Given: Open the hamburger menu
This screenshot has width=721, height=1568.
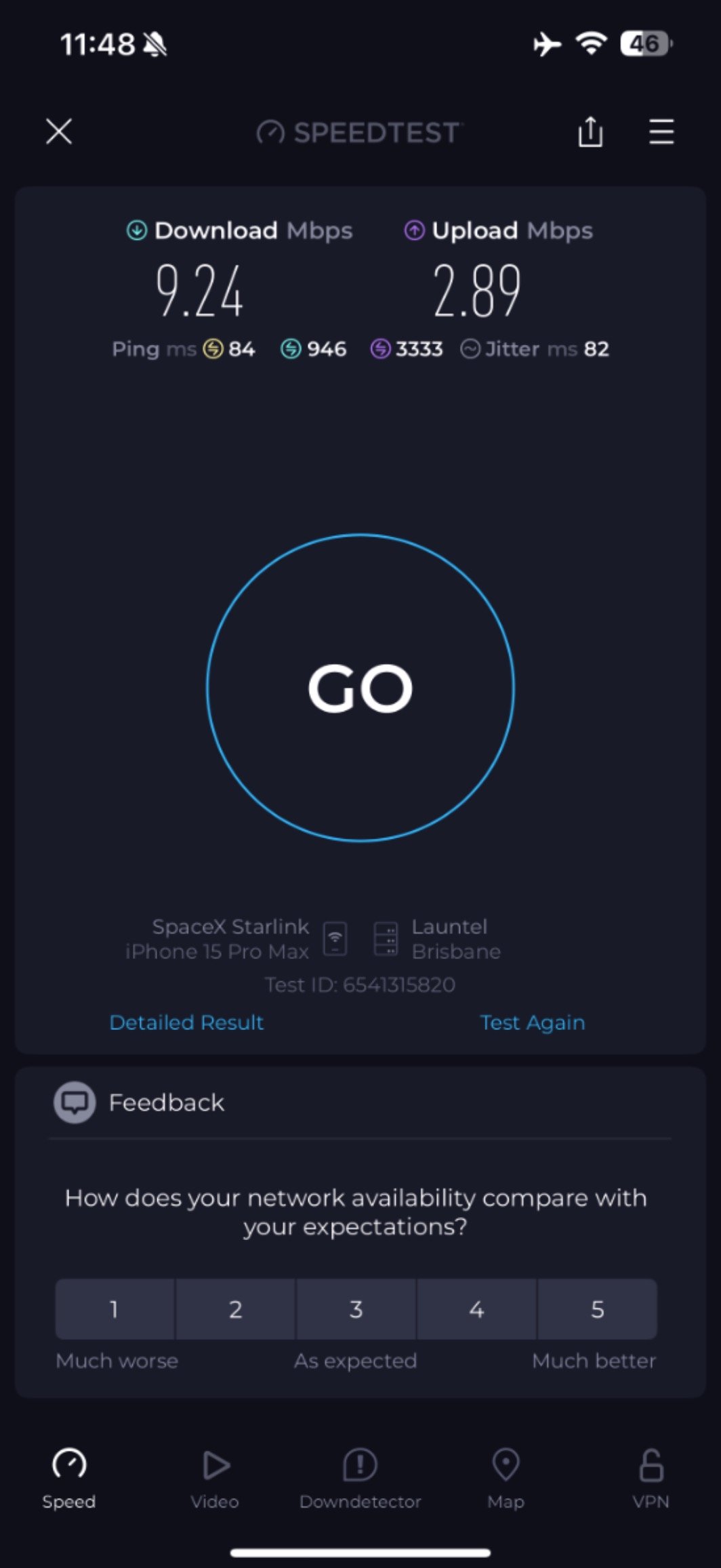Looking at the screenshot, I should [x=661, y=131].
